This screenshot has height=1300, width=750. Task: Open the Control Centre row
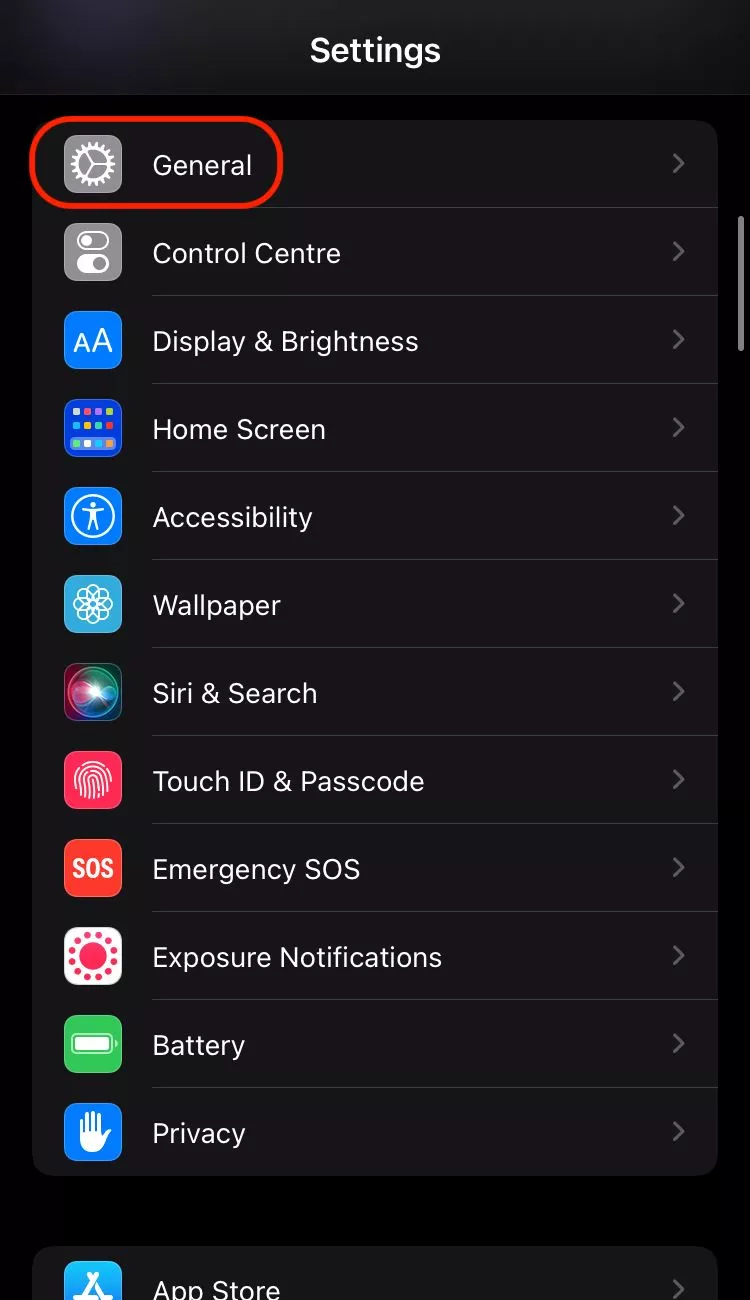point(375,252)
